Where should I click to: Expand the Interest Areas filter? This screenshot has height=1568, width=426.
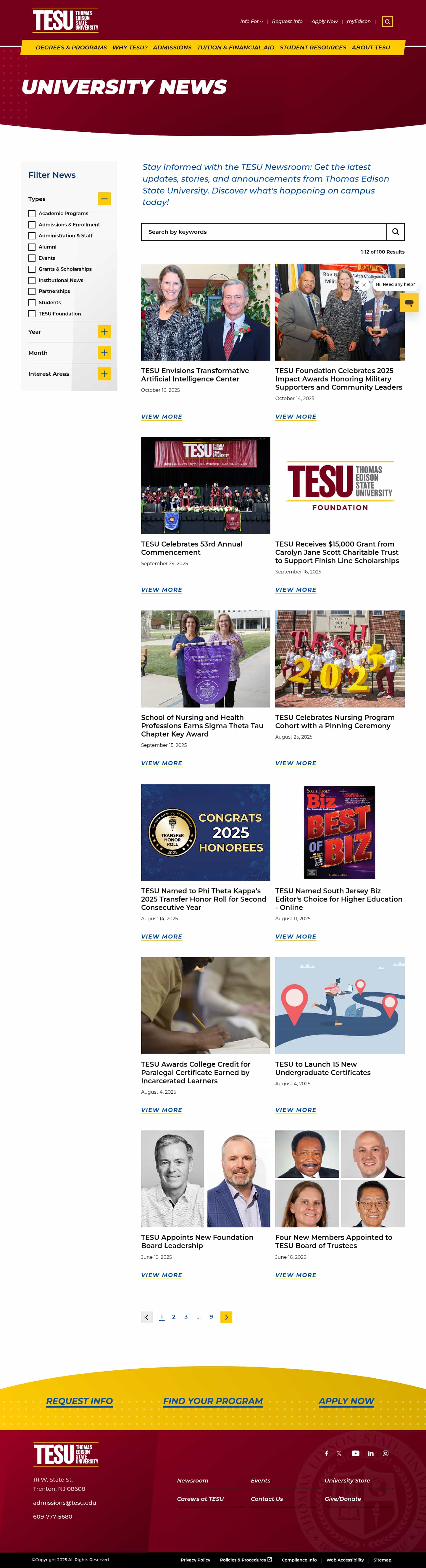click(104, 374)
